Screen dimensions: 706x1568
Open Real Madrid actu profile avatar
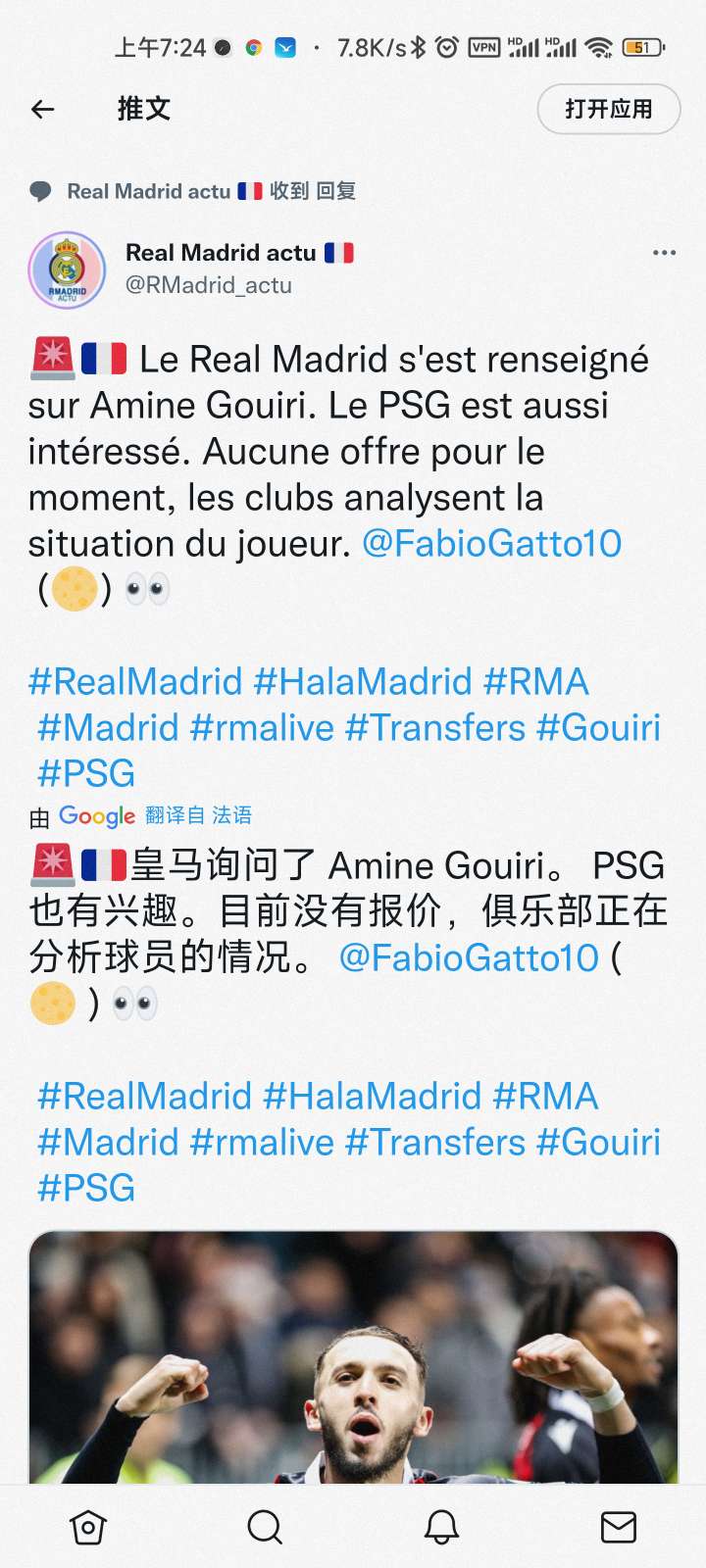(67, 269)
